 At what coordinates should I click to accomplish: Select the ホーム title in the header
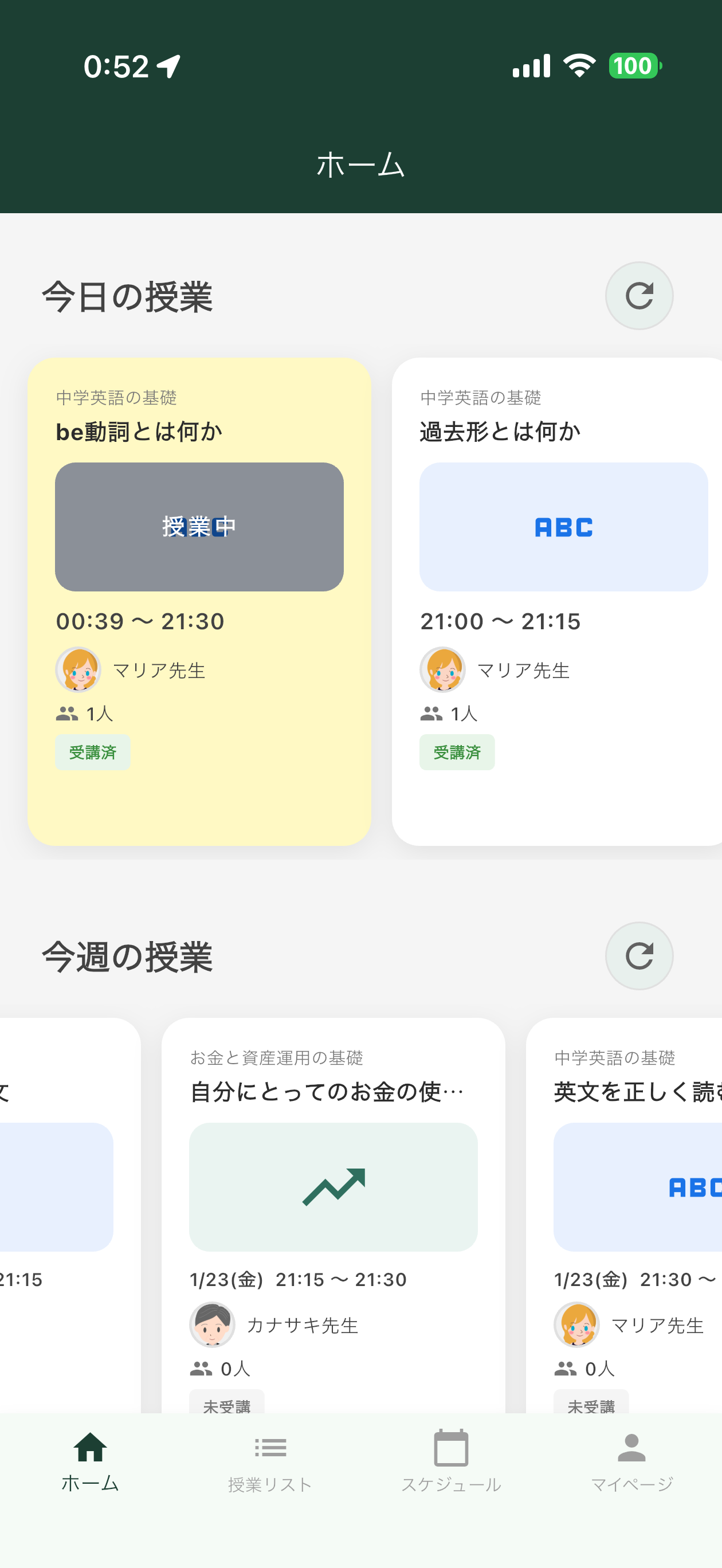tap(360, 164)
